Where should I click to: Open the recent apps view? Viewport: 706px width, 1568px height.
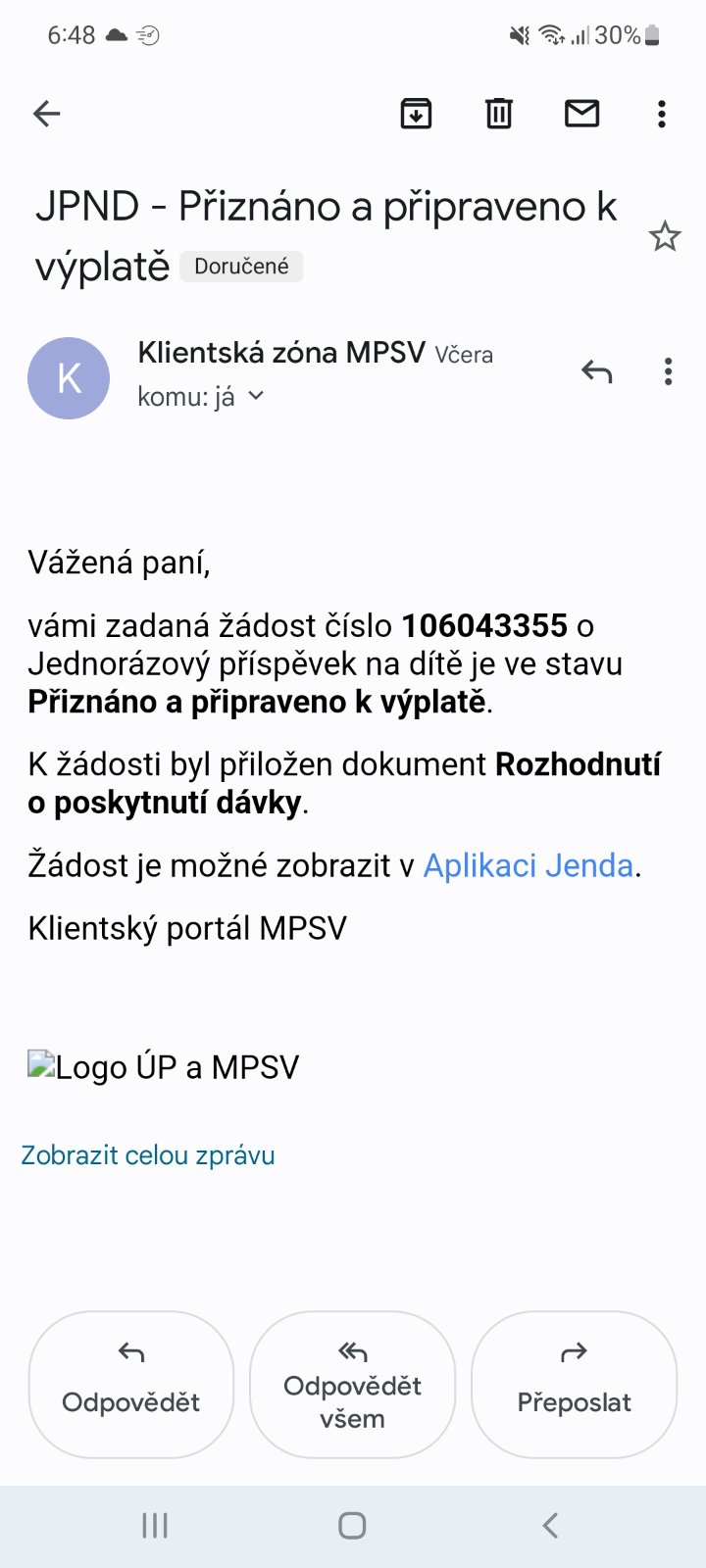155,1525
